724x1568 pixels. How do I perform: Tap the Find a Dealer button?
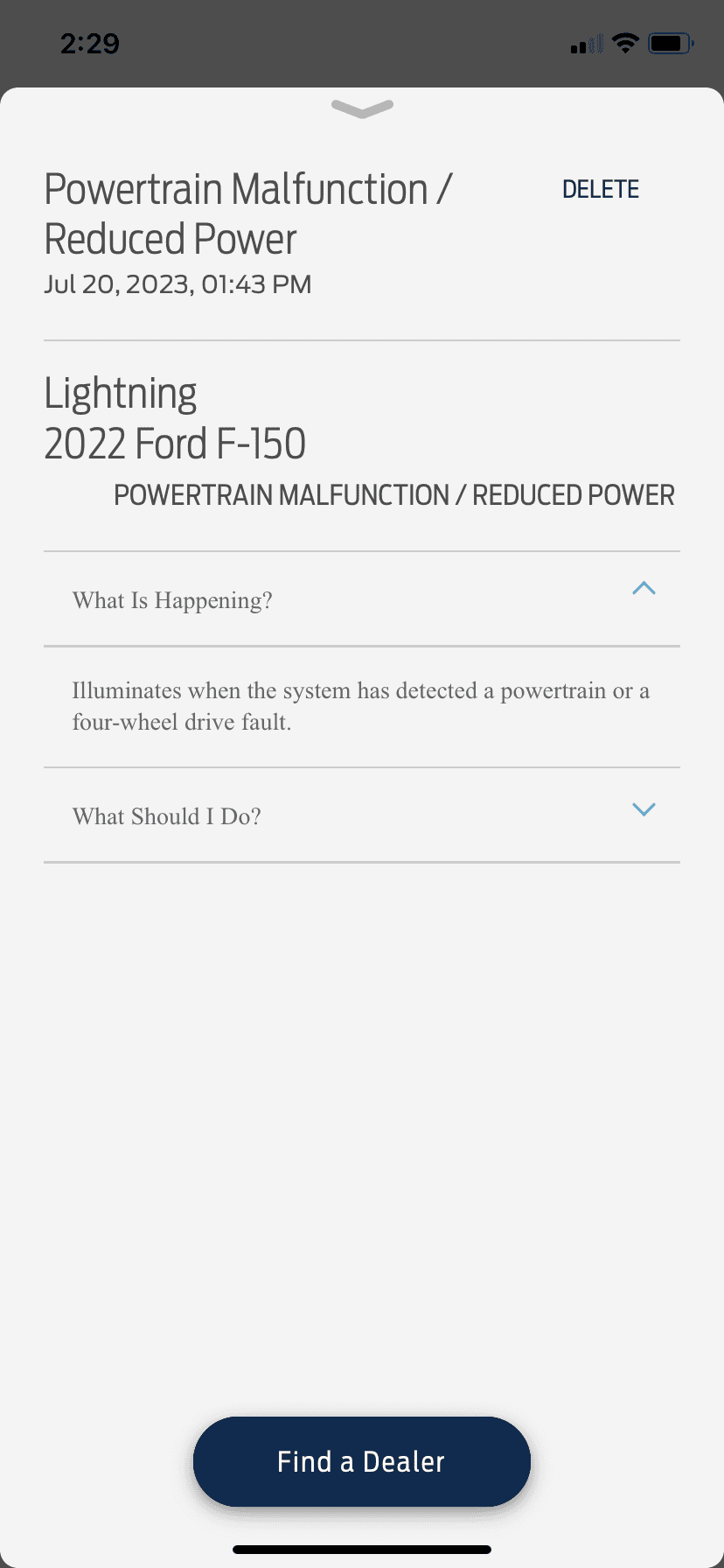pyautogui.click(x=361, y=1461)
